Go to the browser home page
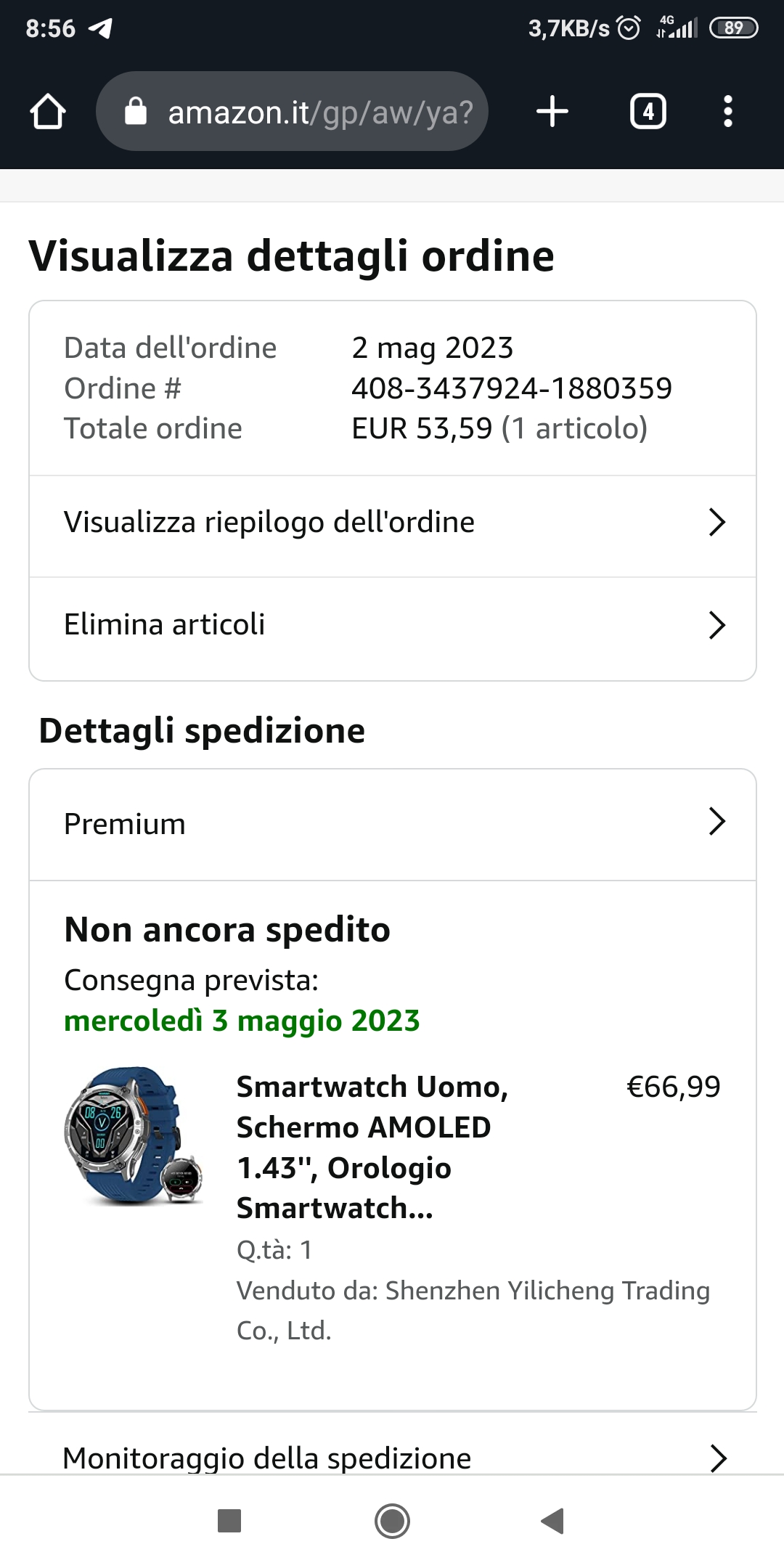Image resolution: width=784 pixels, height=1568 pixels. click(x=48, y=112)
